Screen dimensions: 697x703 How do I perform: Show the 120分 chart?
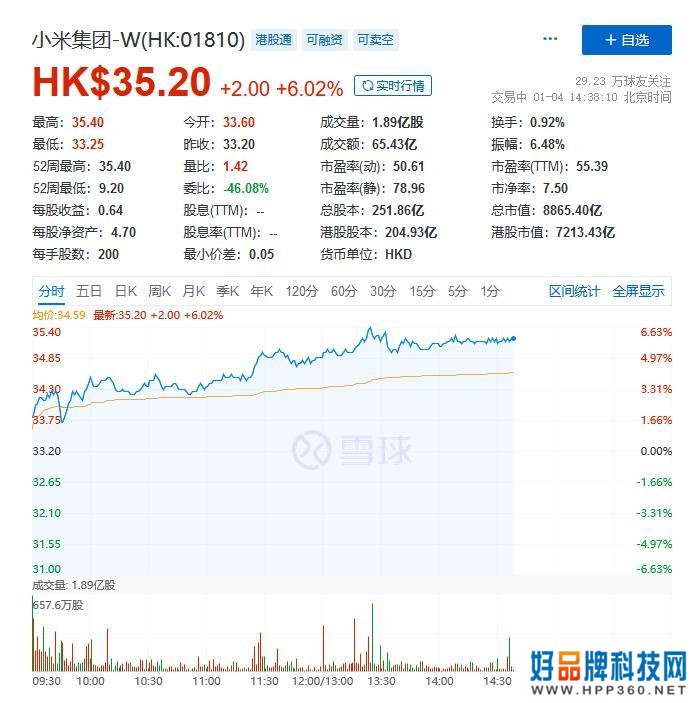pos(301,291)
